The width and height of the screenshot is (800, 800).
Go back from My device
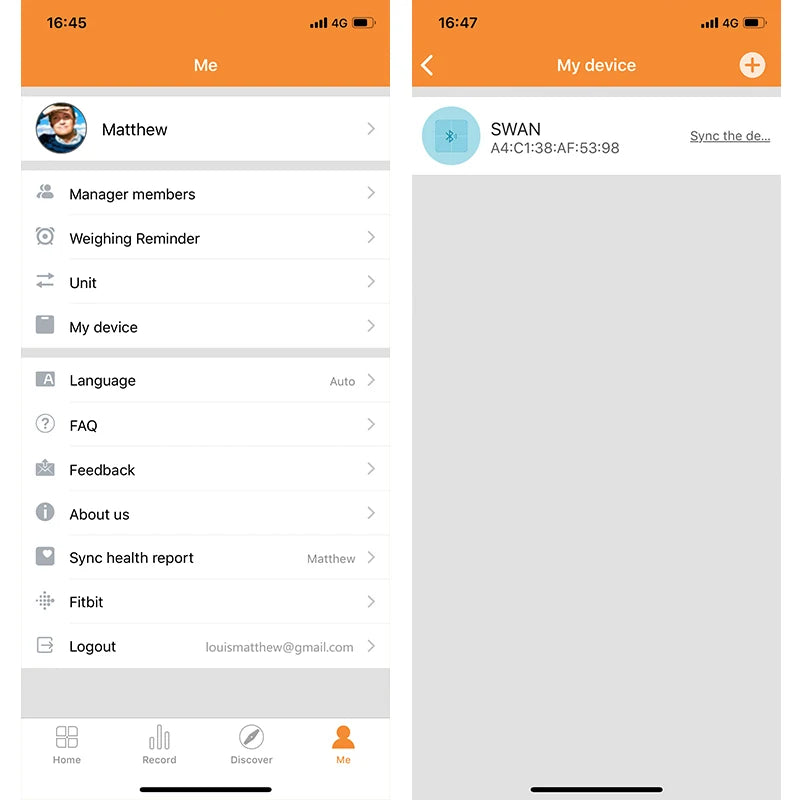coord(427,65)
